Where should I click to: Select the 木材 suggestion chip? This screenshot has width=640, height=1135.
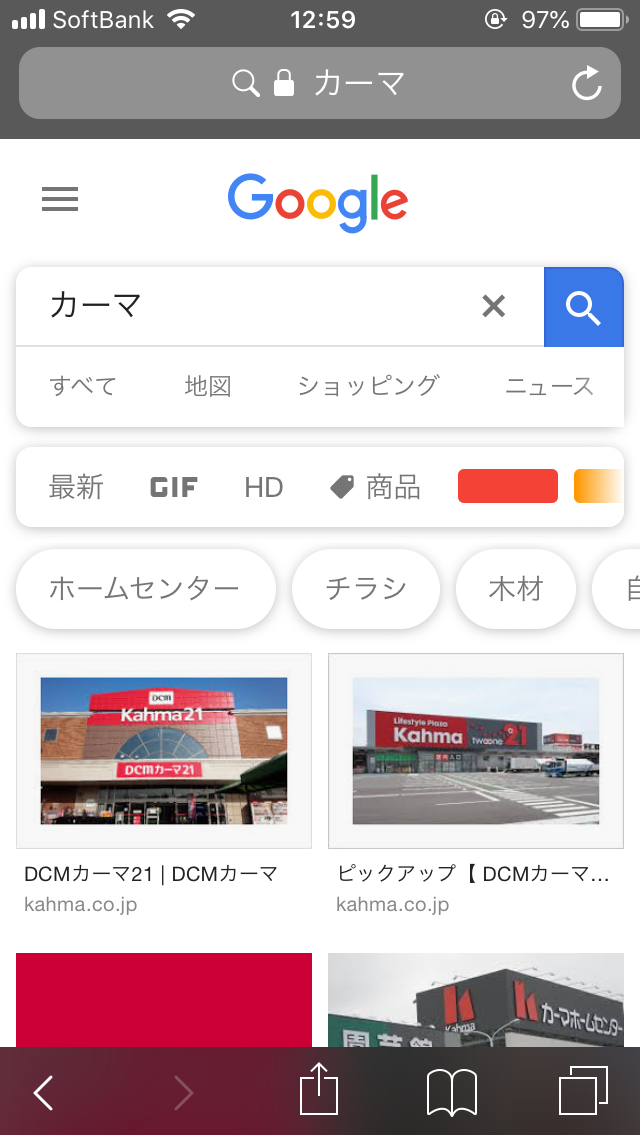point(515,588)
